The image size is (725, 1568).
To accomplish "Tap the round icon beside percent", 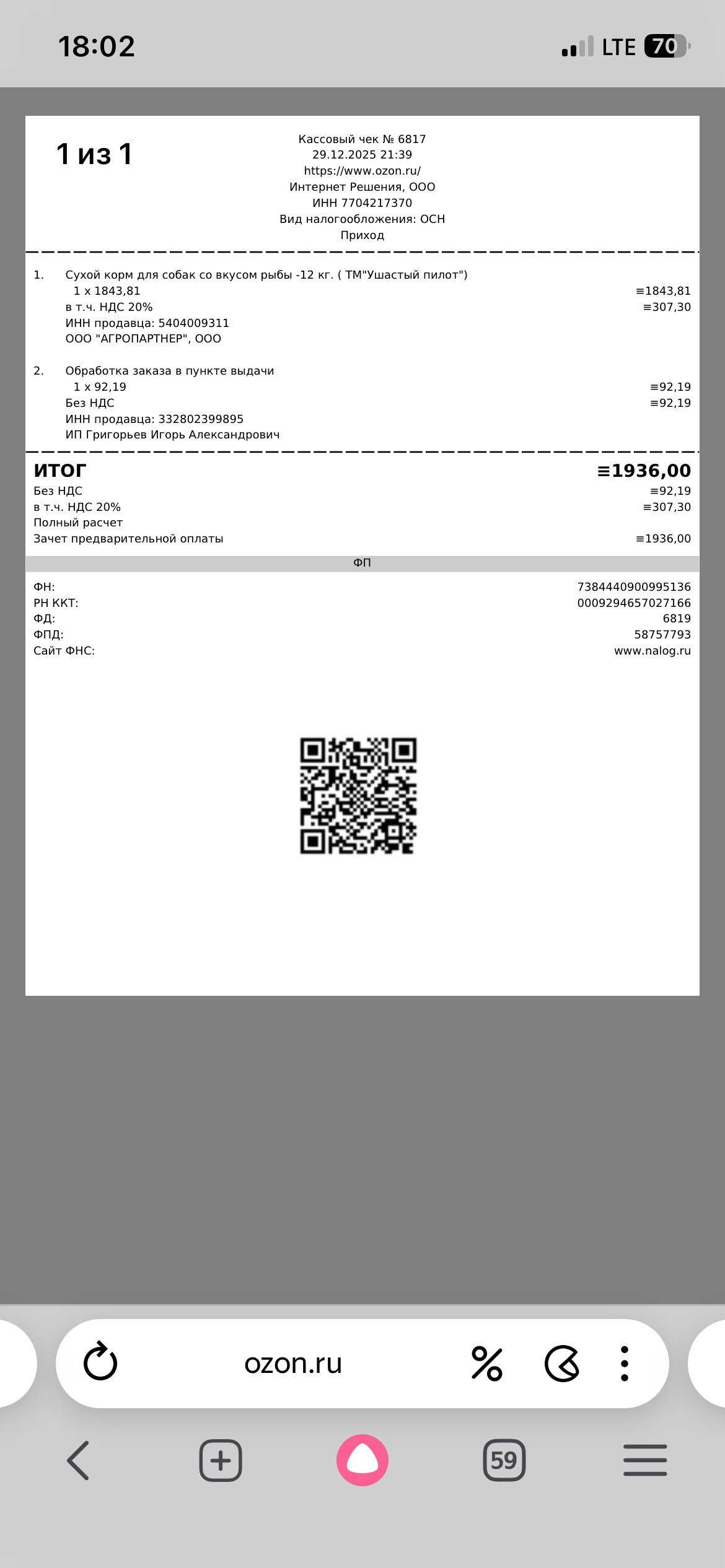I will pos(562,1363).
